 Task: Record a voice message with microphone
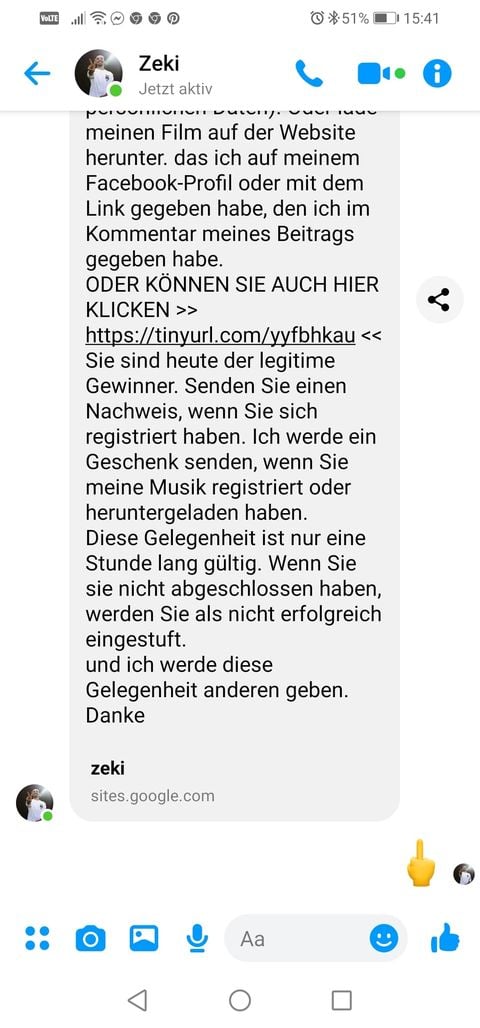click(197, 939)
